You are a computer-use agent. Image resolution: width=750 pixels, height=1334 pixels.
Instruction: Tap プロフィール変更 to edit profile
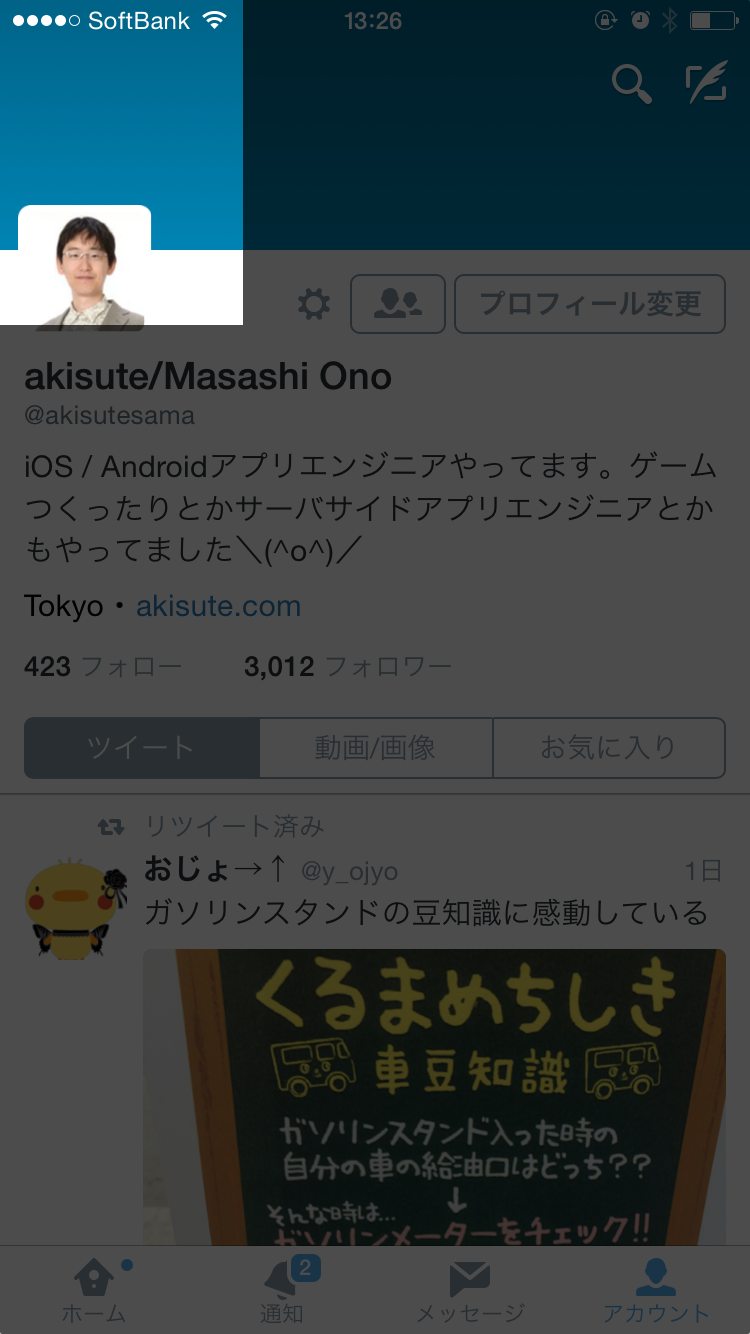coord(590,304)
